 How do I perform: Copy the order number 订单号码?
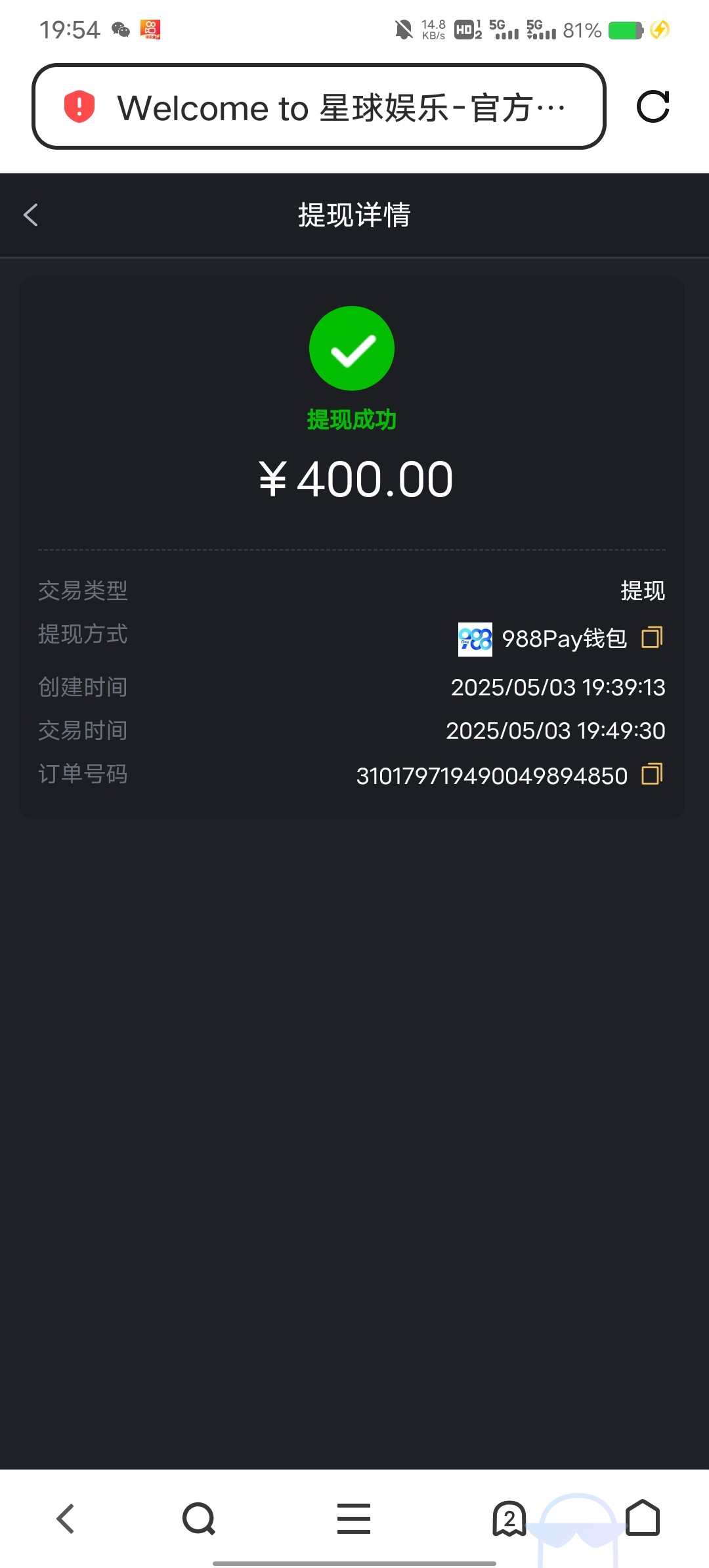(652, 774)
